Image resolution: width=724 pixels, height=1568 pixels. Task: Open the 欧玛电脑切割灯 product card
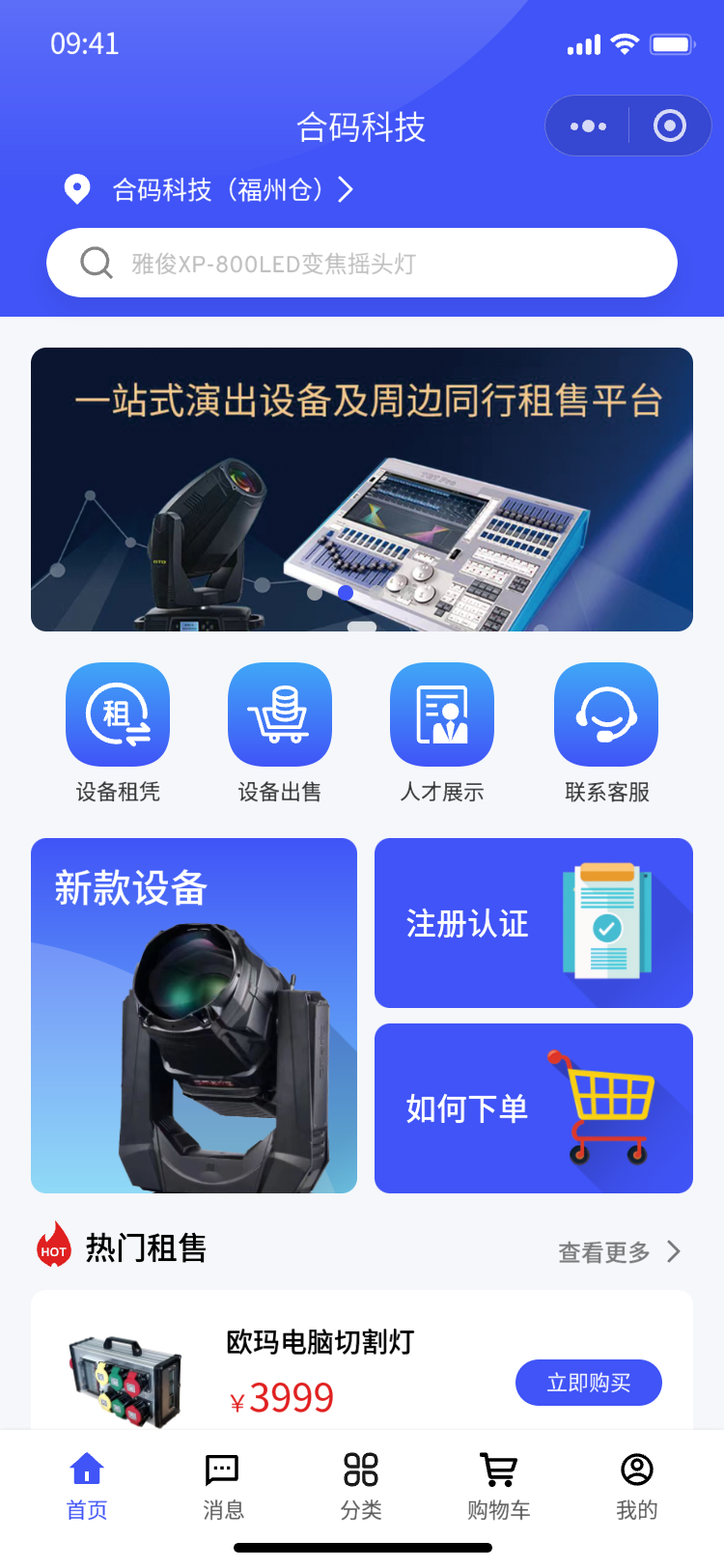(x=362, y=1361)
